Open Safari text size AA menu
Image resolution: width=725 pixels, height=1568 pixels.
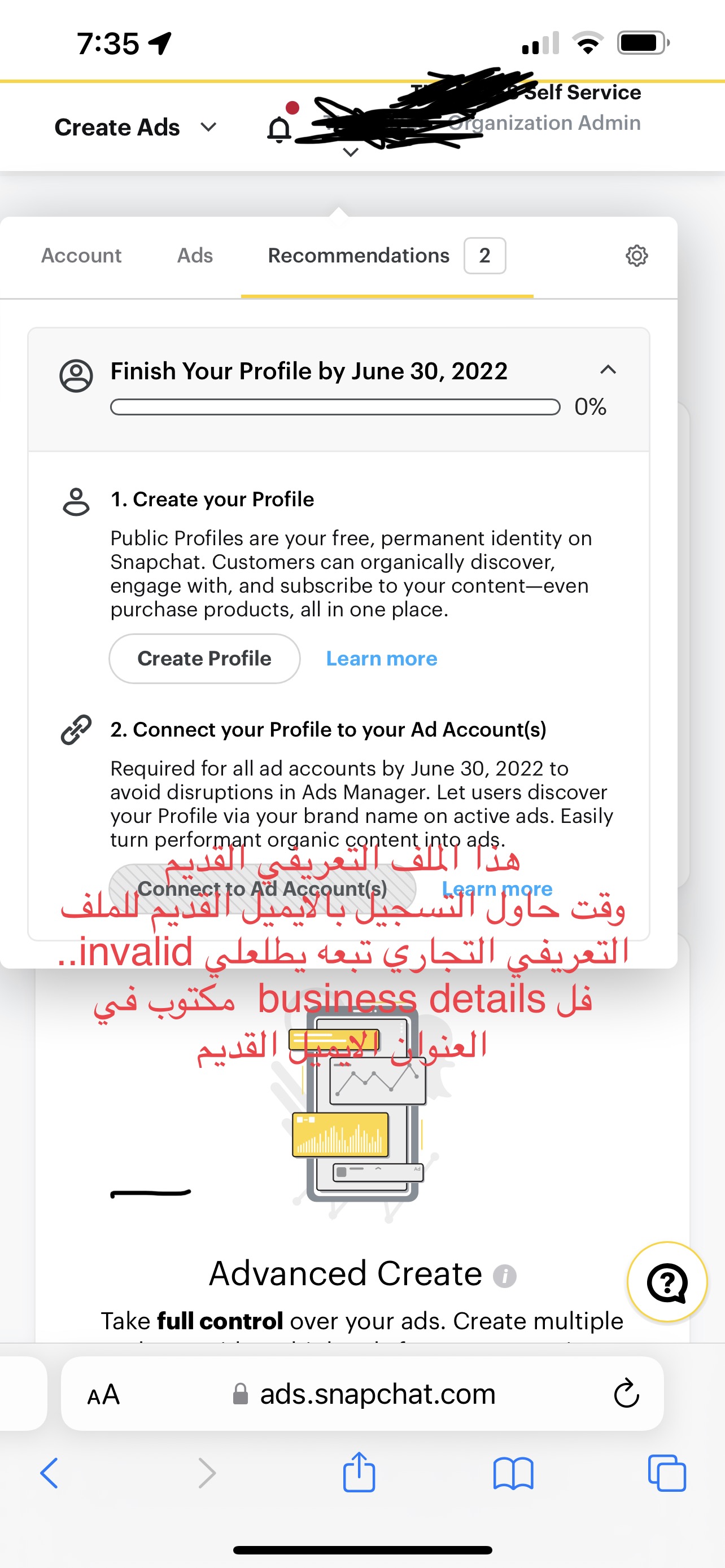pyautogui.click(x=103, y=1394)
